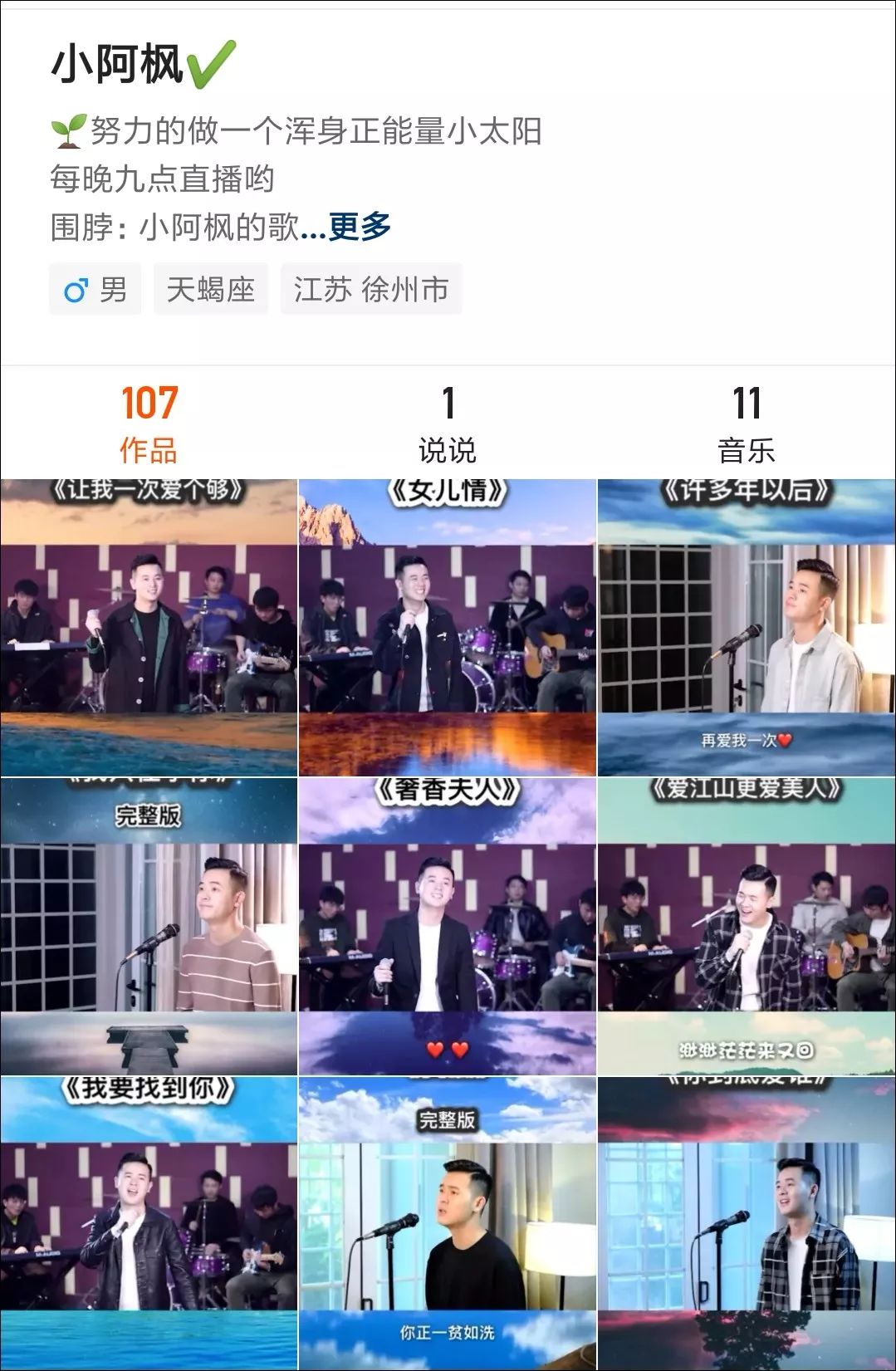896x1371 pixels.
Task: Open the 《奢香夫人》 video thumbnail
Action: (448, 922)
